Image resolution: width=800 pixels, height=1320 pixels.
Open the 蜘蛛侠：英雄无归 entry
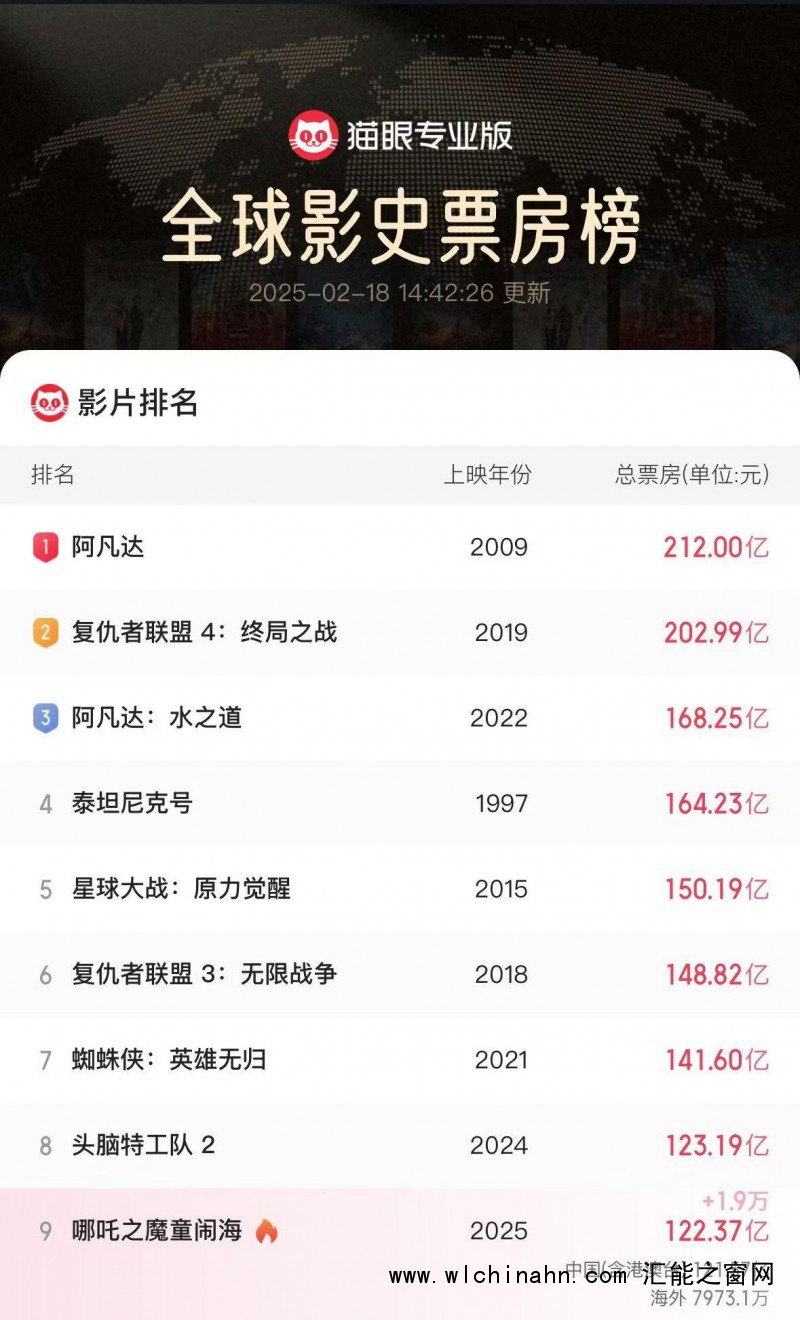(165, 1059)
